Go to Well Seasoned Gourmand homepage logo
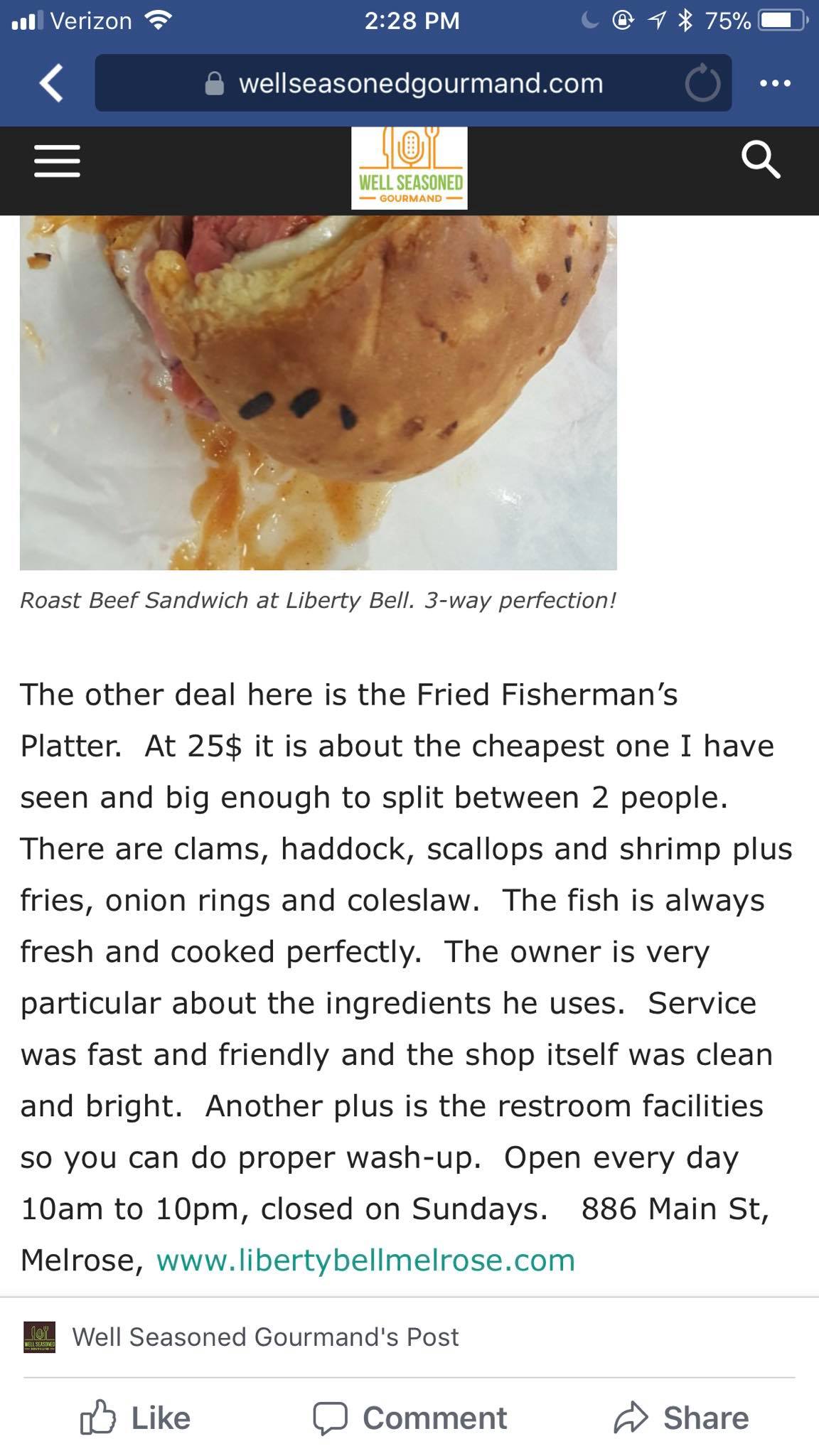 (409, 168)
